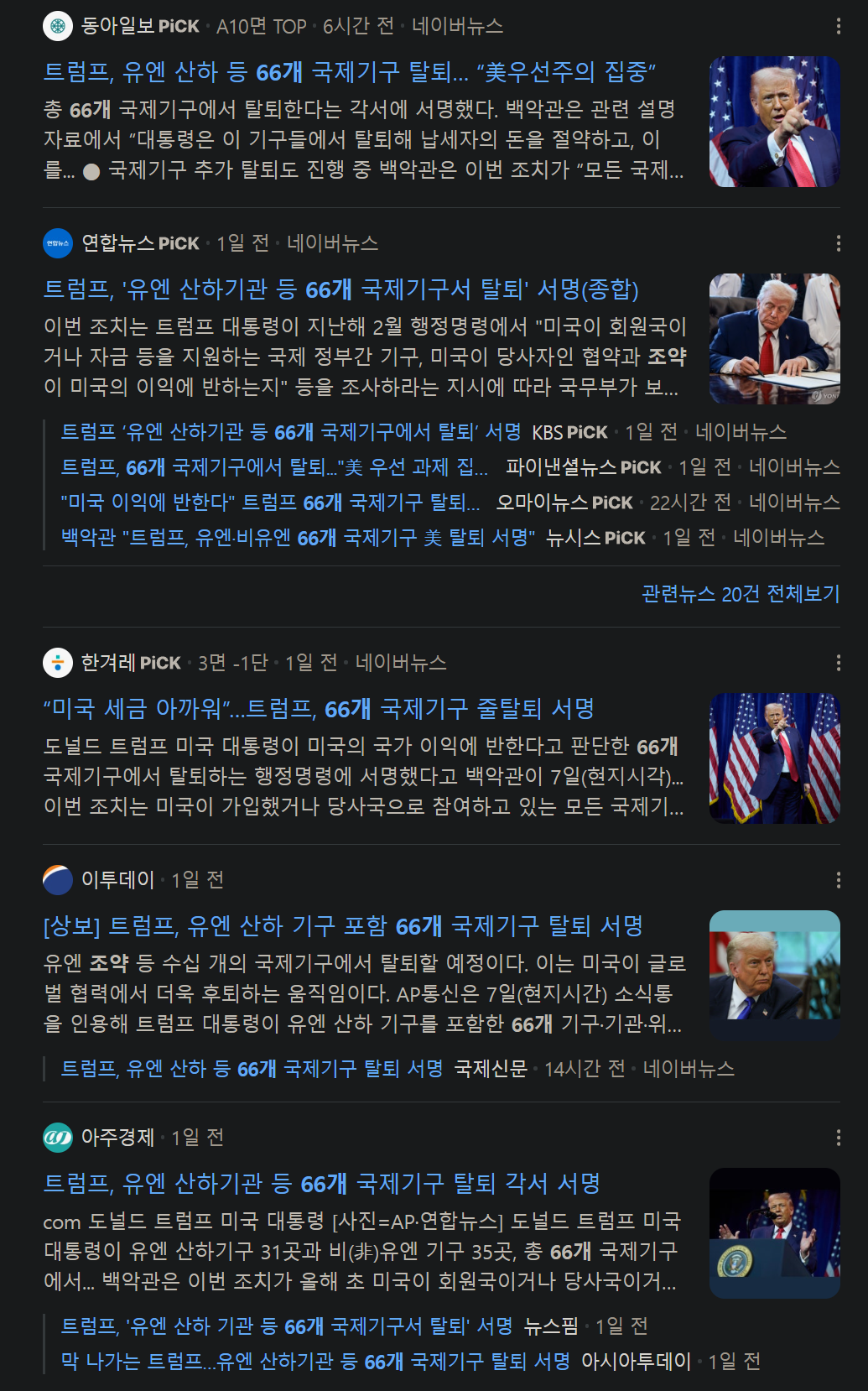
Task: Open 연합뉴스 headline ending with 서명(종합)
Action: pyautogui.click(x=340, y=289)
